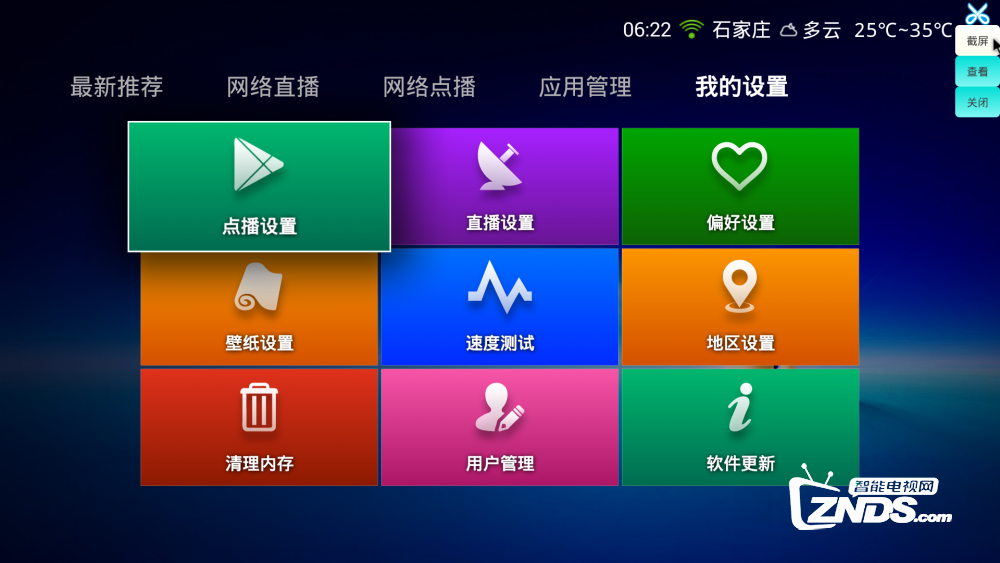Select the 我的设置 tab
The width and height of the screenshot is (1000, 563).
pos(741,87)
